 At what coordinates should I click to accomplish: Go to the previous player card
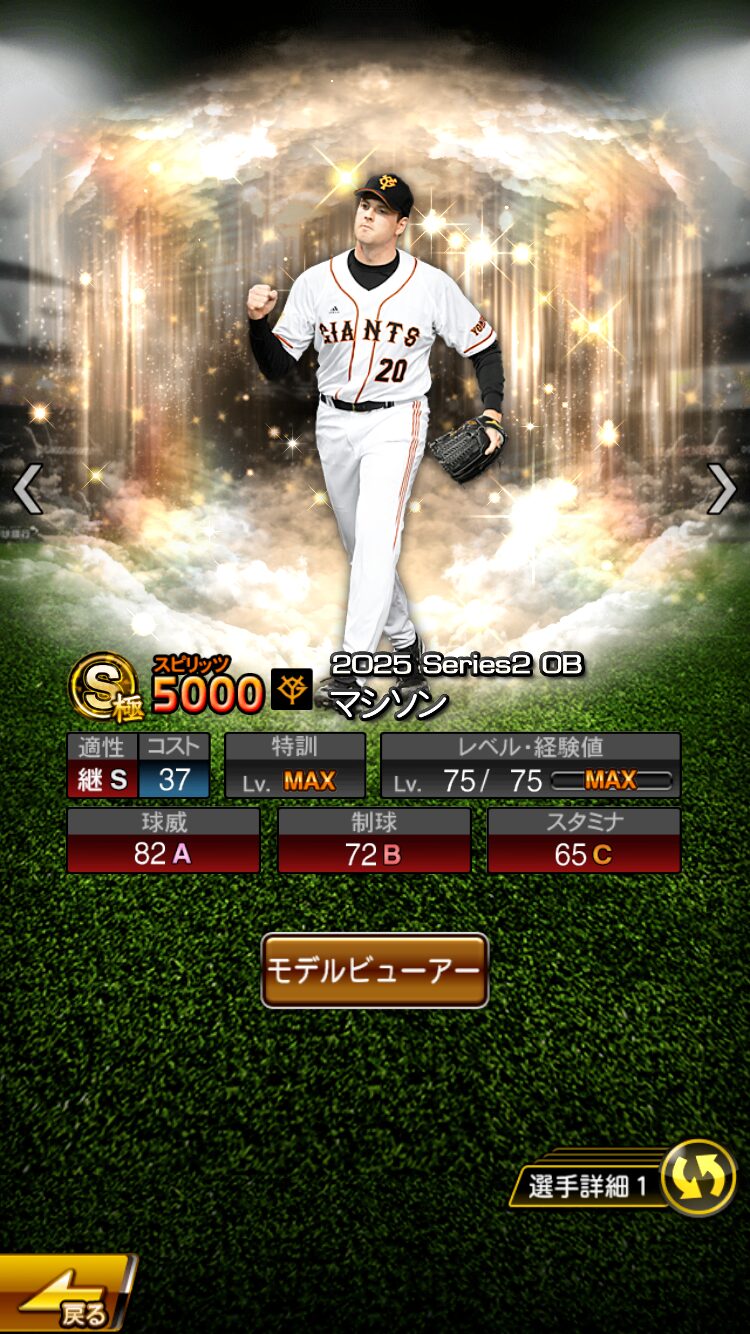(x=27, y=489)
